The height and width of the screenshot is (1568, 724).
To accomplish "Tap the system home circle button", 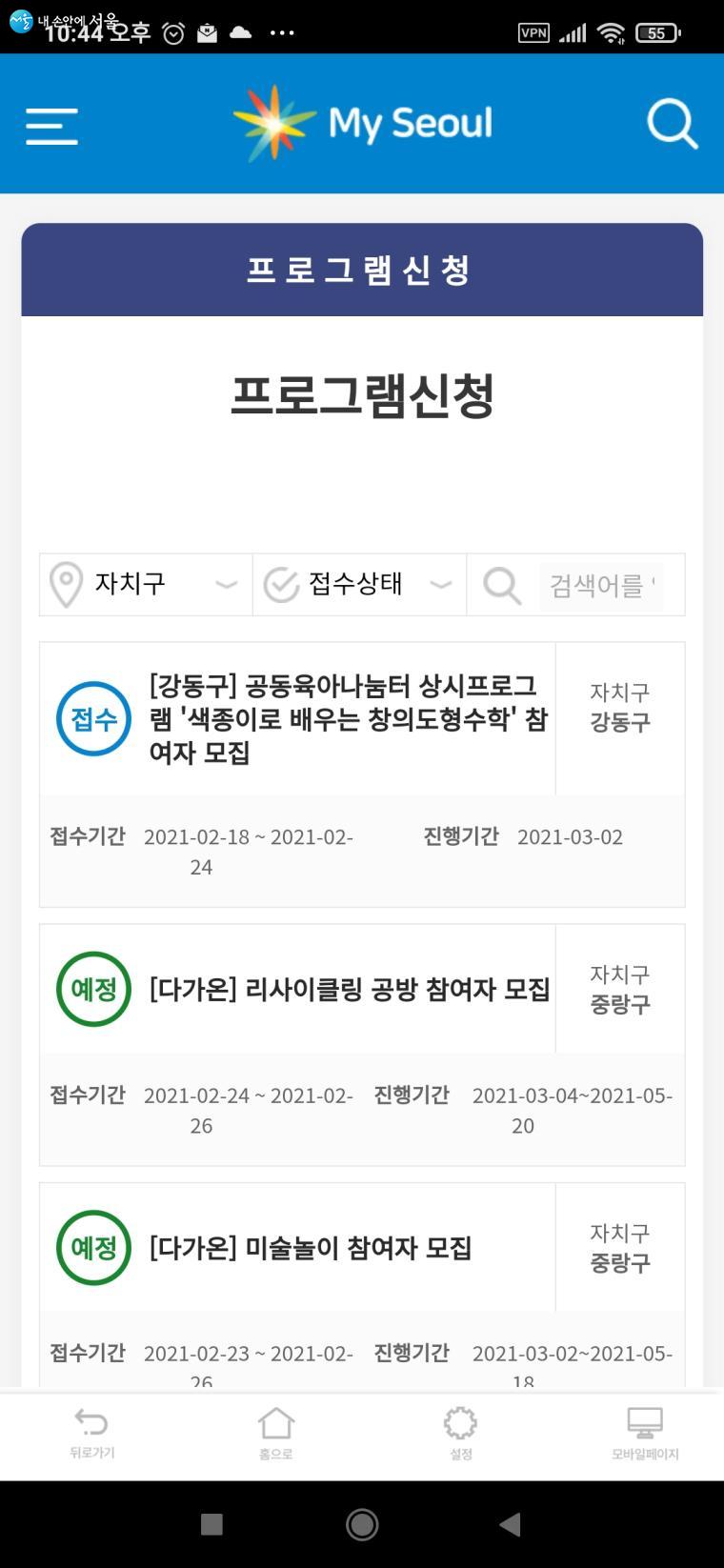I will 362,1524.
